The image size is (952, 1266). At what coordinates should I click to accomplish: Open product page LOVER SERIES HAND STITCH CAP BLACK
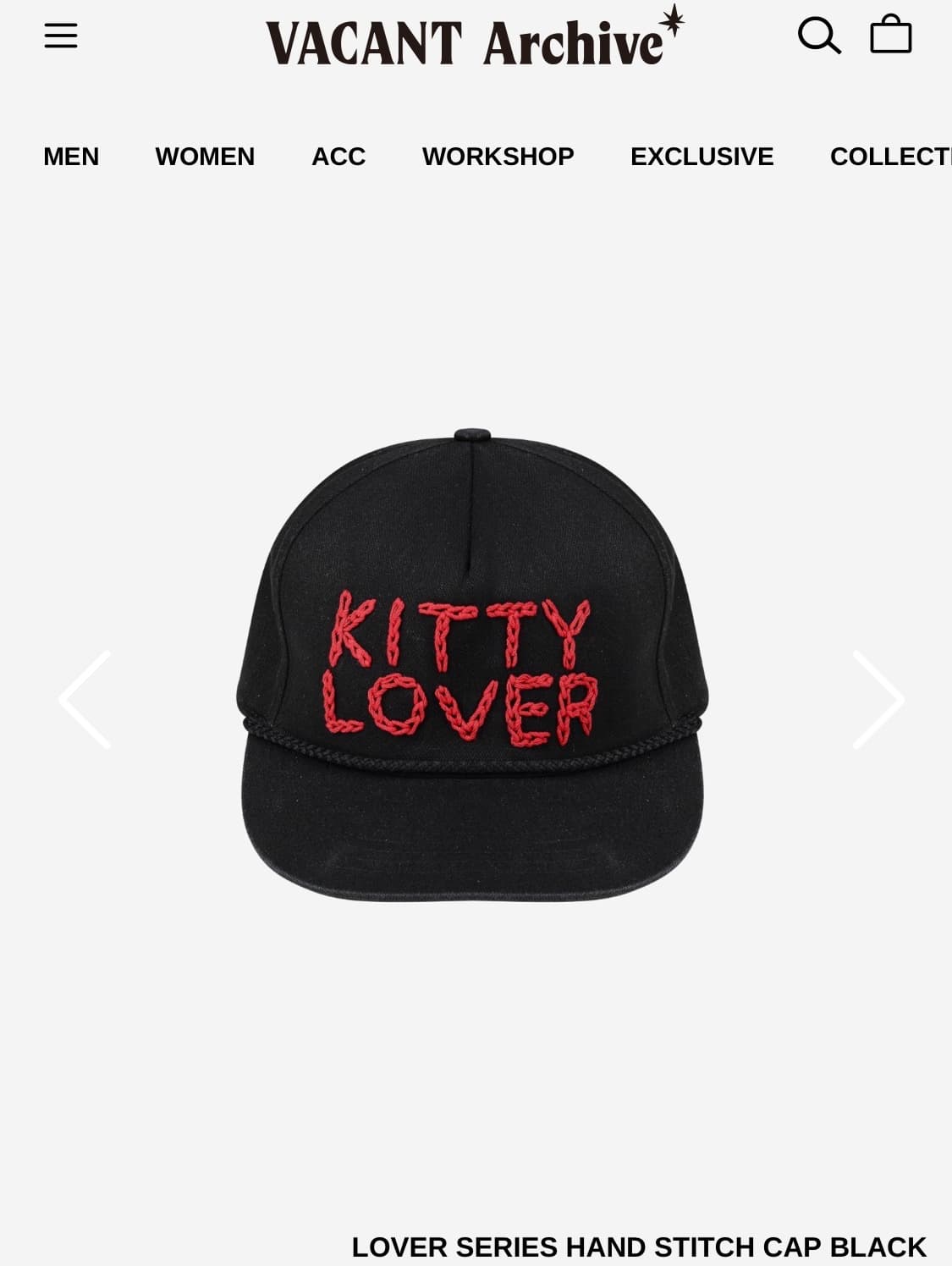[x=636, y=1247]
